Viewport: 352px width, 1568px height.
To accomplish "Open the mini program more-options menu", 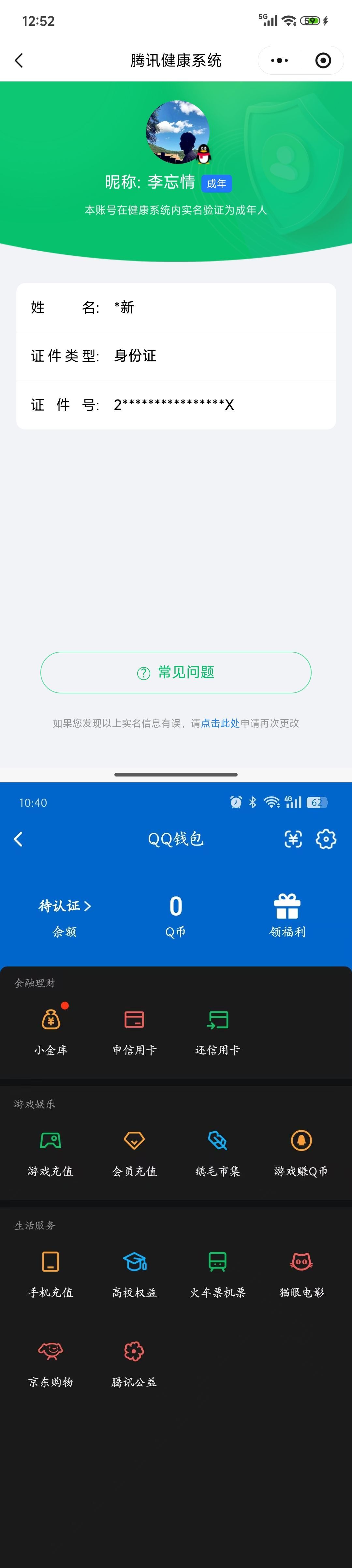I will tap(280, 60).
